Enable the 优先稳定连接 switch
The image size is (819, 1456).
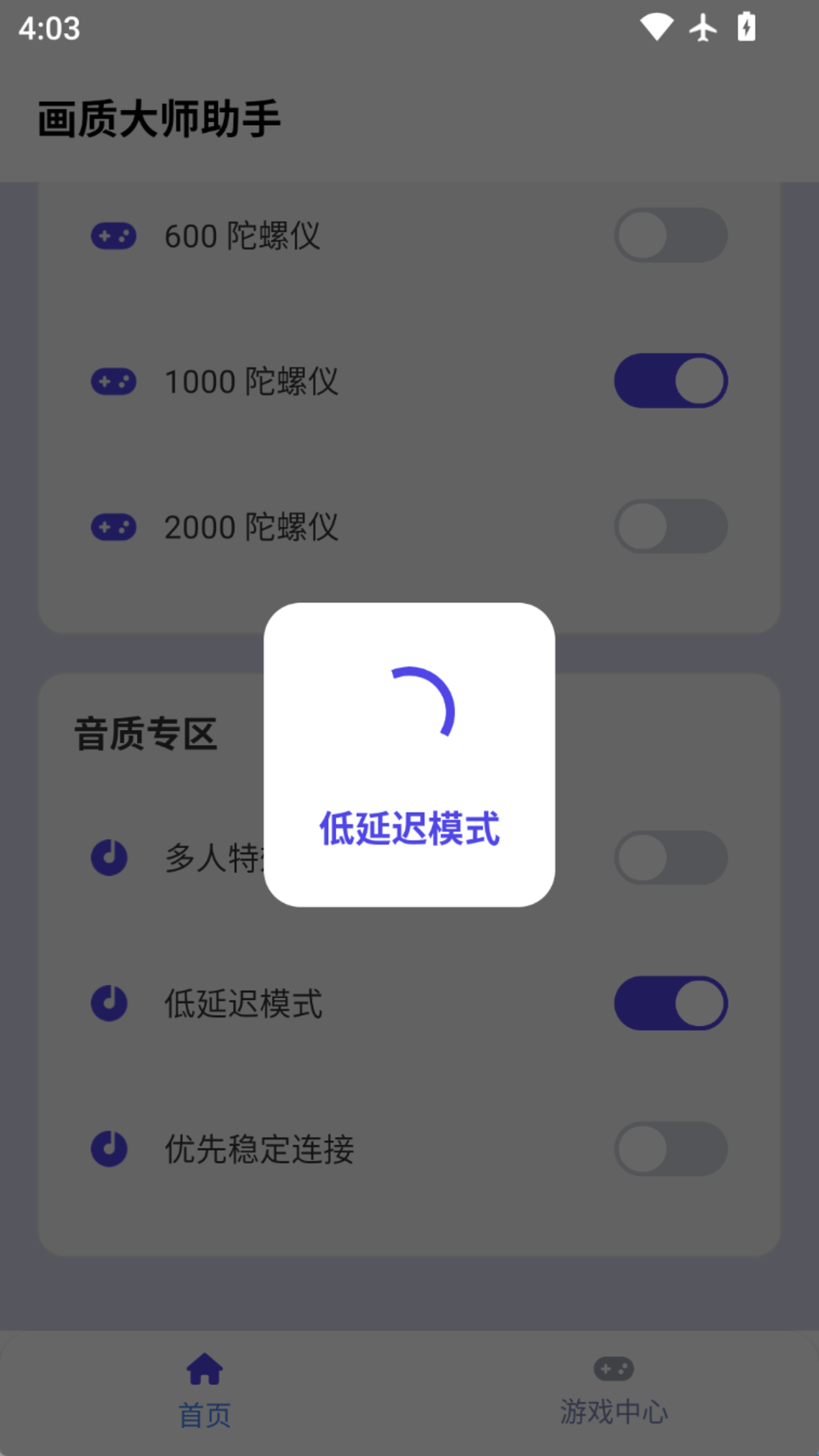pyautogui.click(x=671, y=1149)
